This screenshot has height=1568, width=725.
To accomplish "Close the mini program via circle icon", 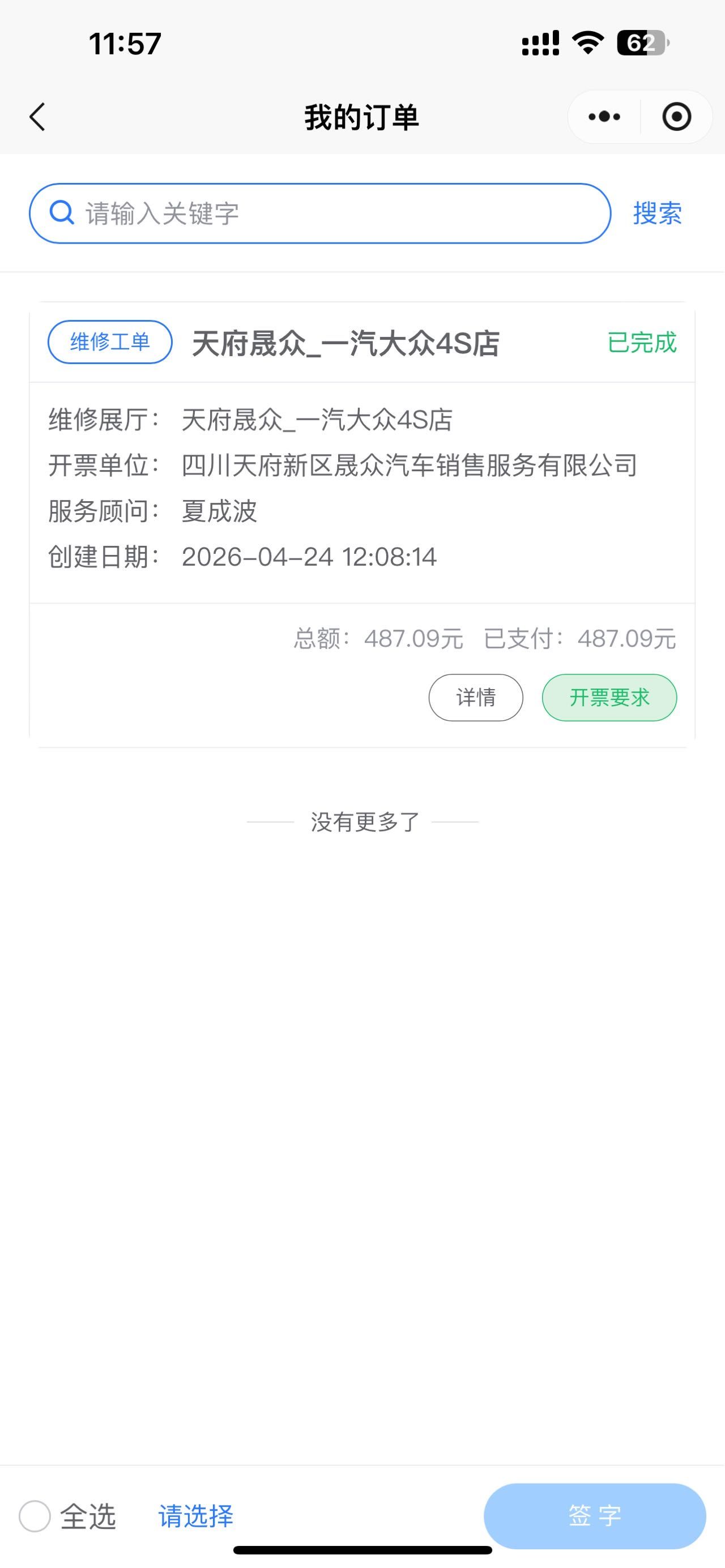I will 676,117.
